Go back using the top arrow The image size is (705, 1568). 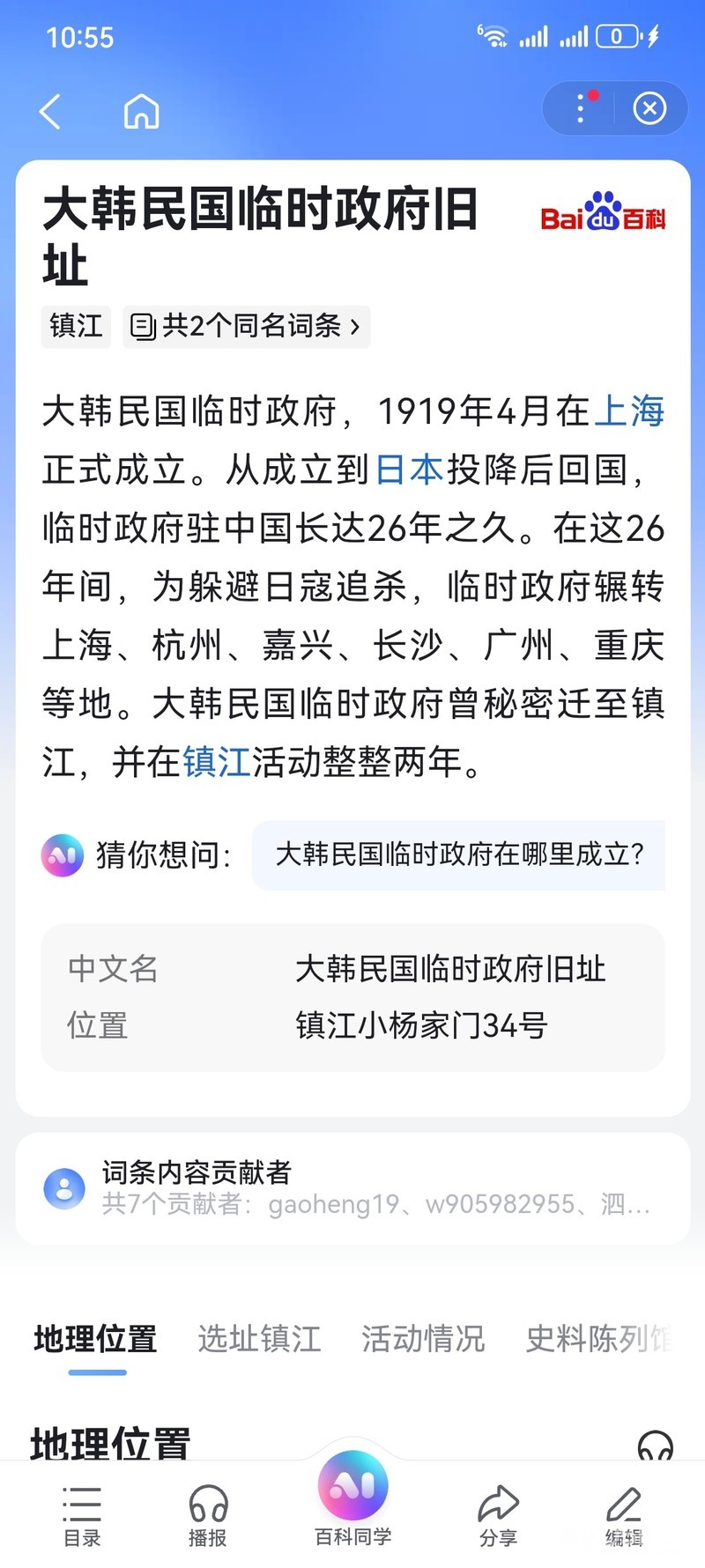pos(50,112)
